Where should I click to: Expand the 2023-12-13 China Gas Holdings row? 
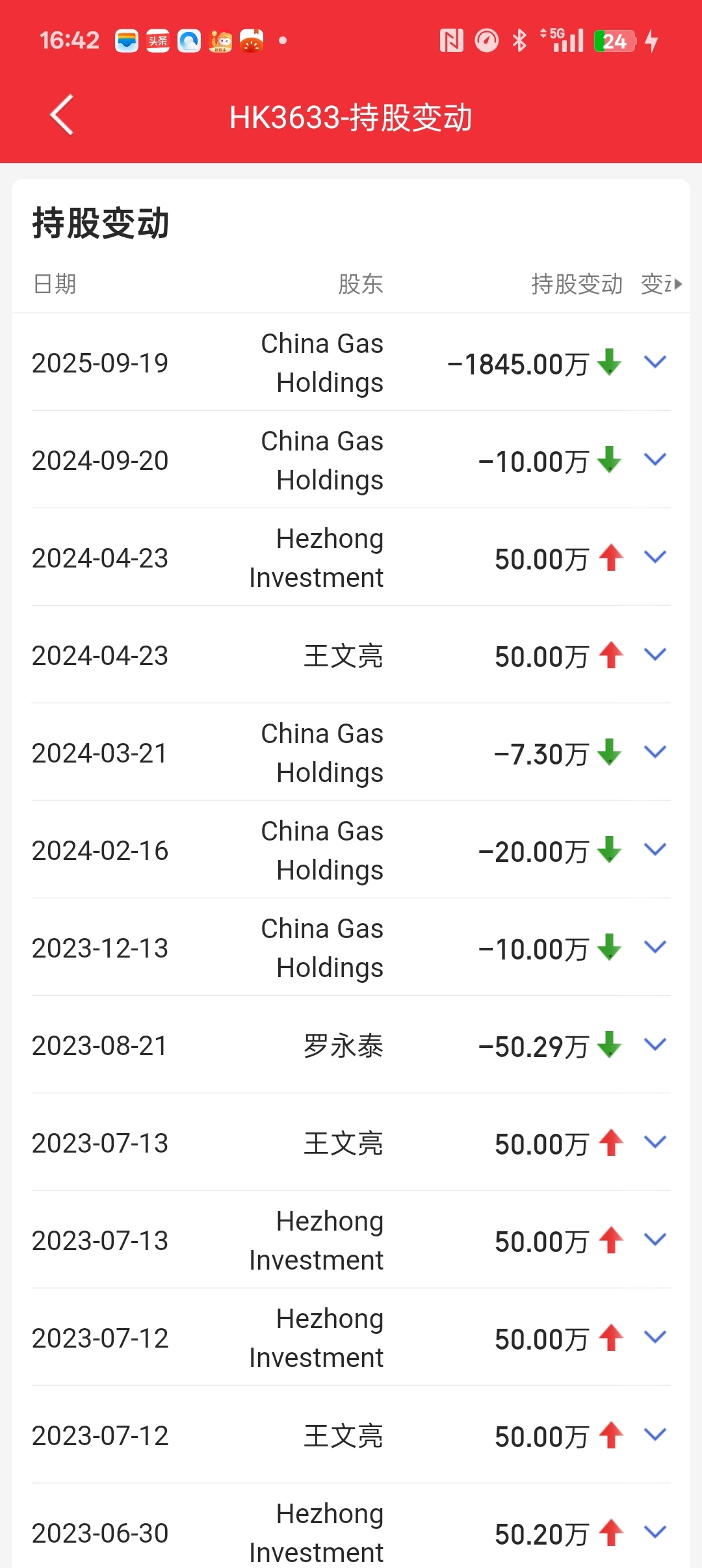[x=655, y=947]
